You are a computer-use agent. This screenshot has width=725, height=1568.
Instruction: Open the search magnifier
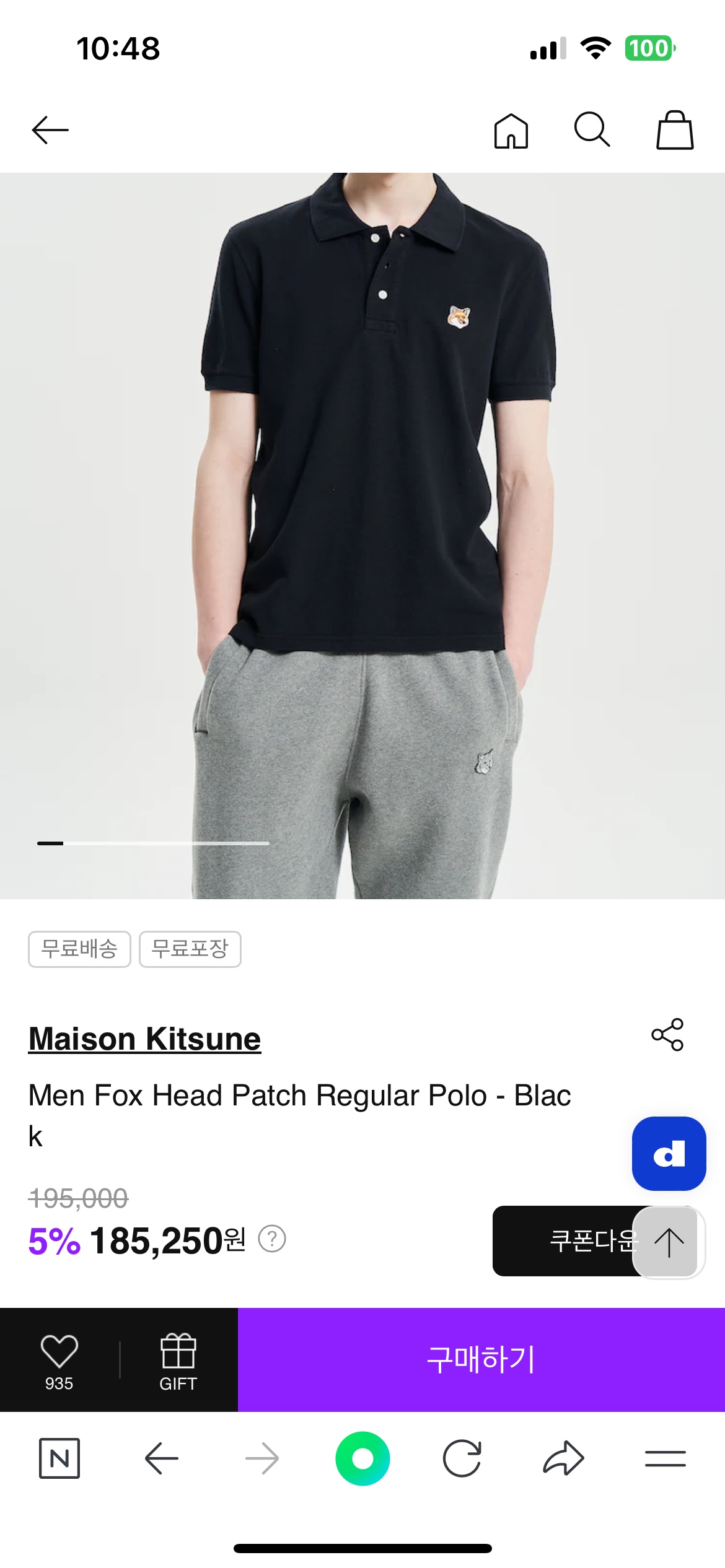(x=592, y=129)
